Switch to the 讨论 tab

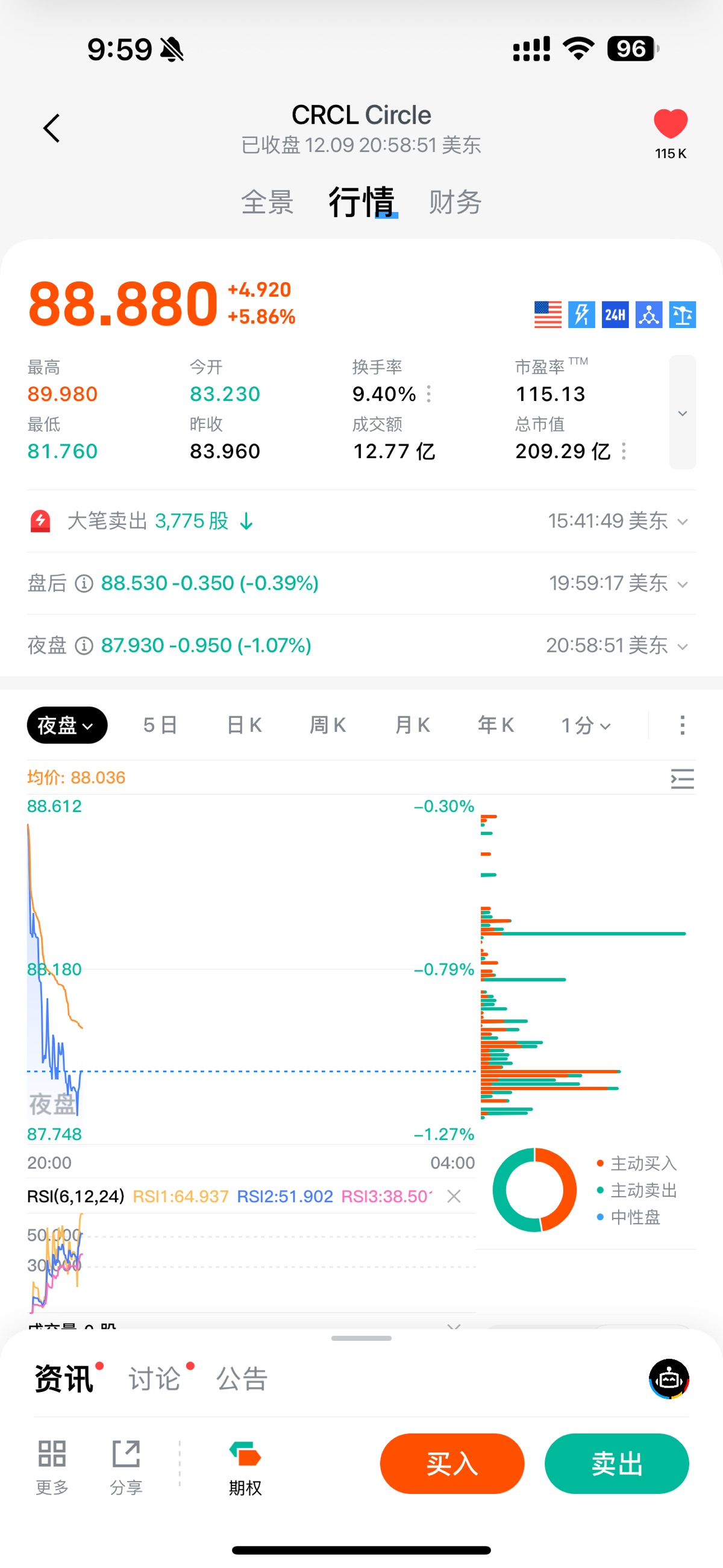point(155,1379)
